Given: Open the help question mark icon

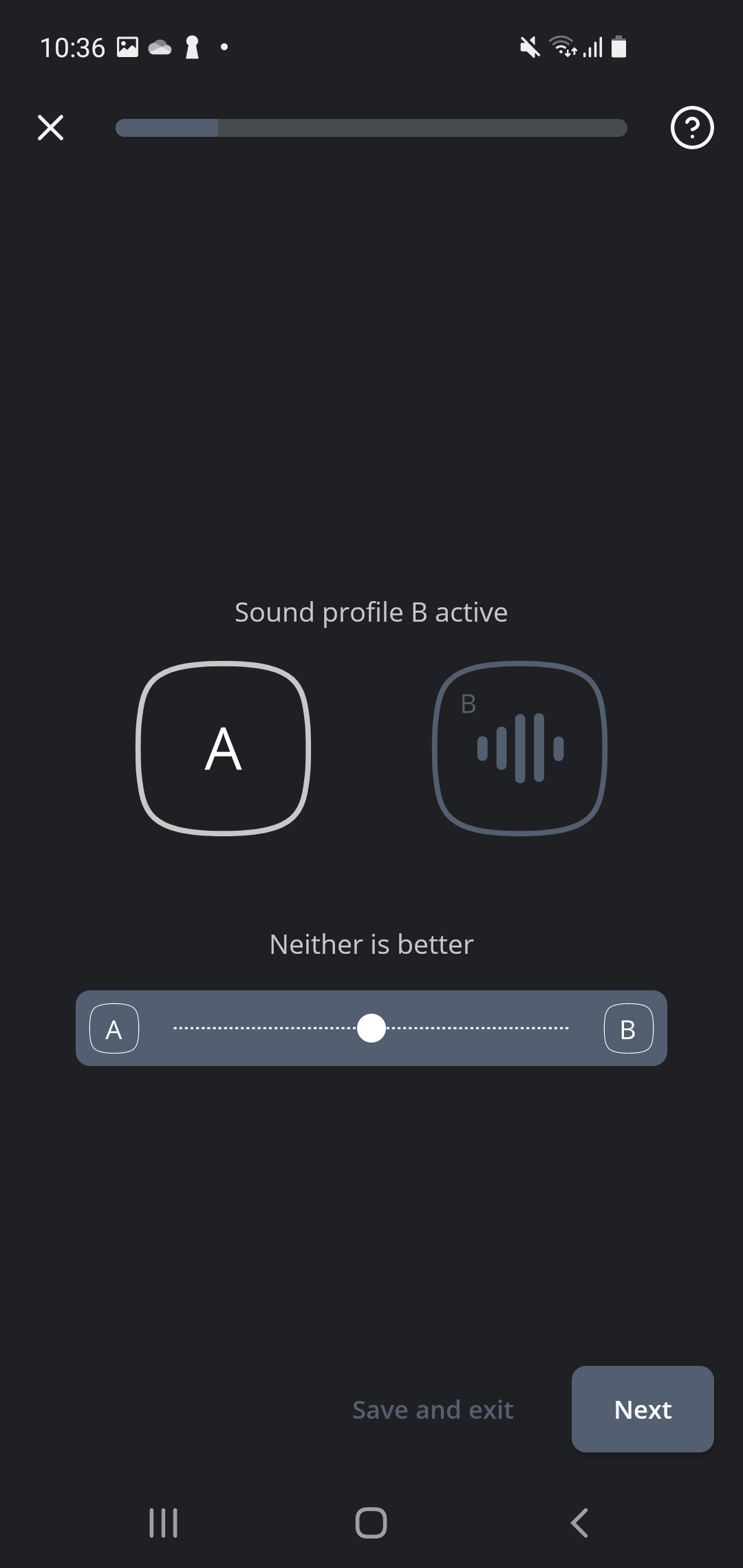Looking at the screenshot, I should click(x=692, y=128).
